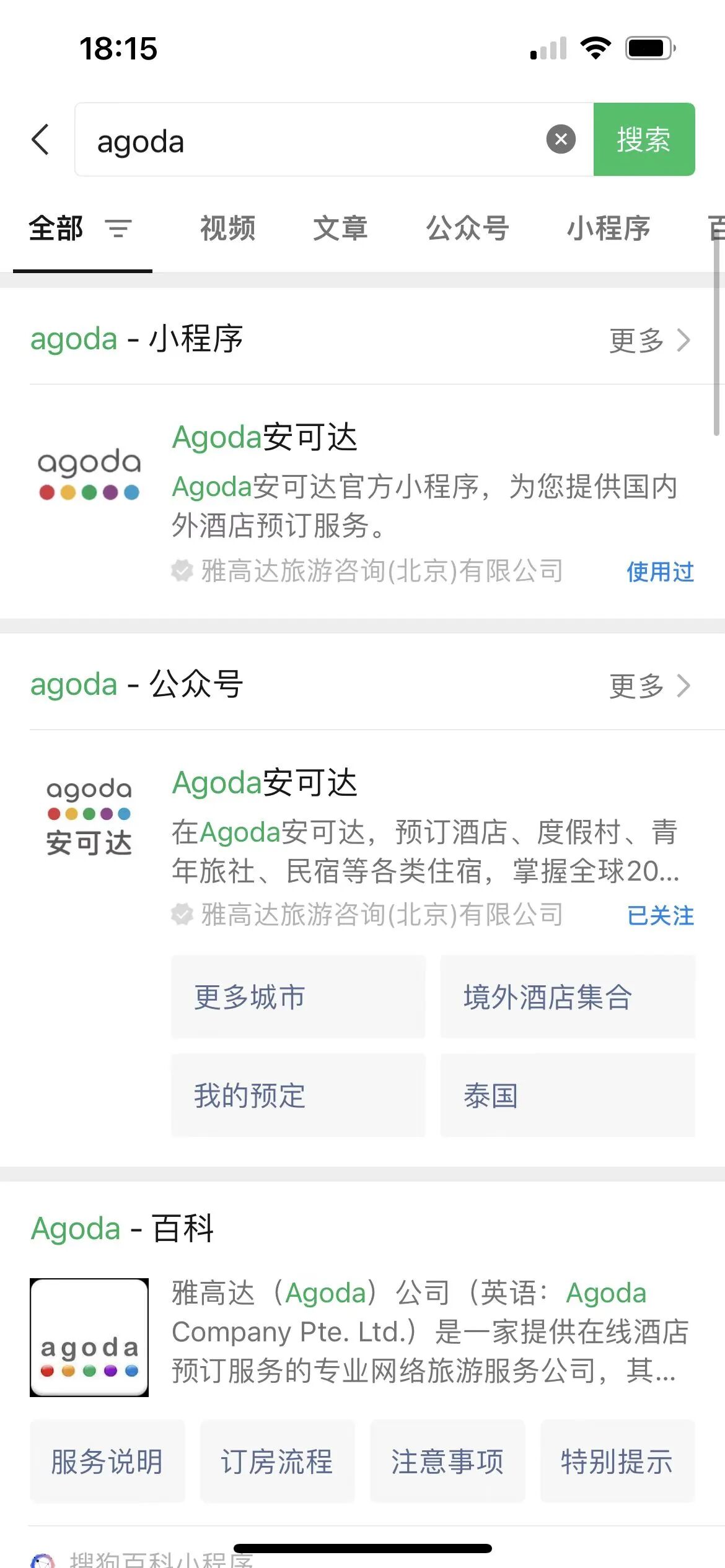Go back using the top-left arrow
725x1568 pixels.
point(40,139)
